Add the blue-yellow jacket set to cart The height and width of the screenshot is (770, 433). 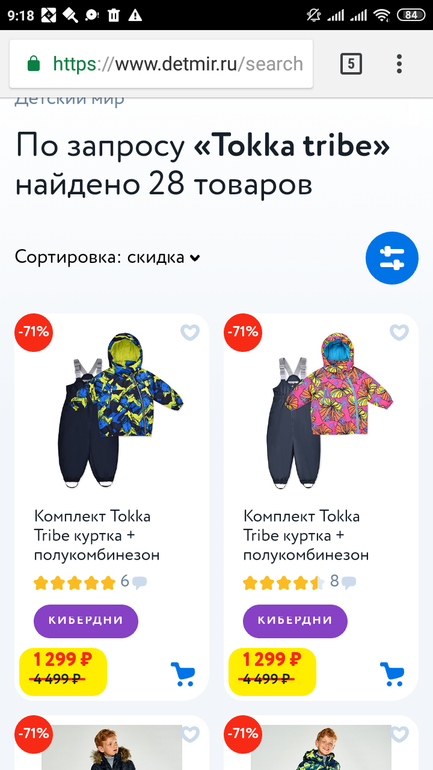183,674
